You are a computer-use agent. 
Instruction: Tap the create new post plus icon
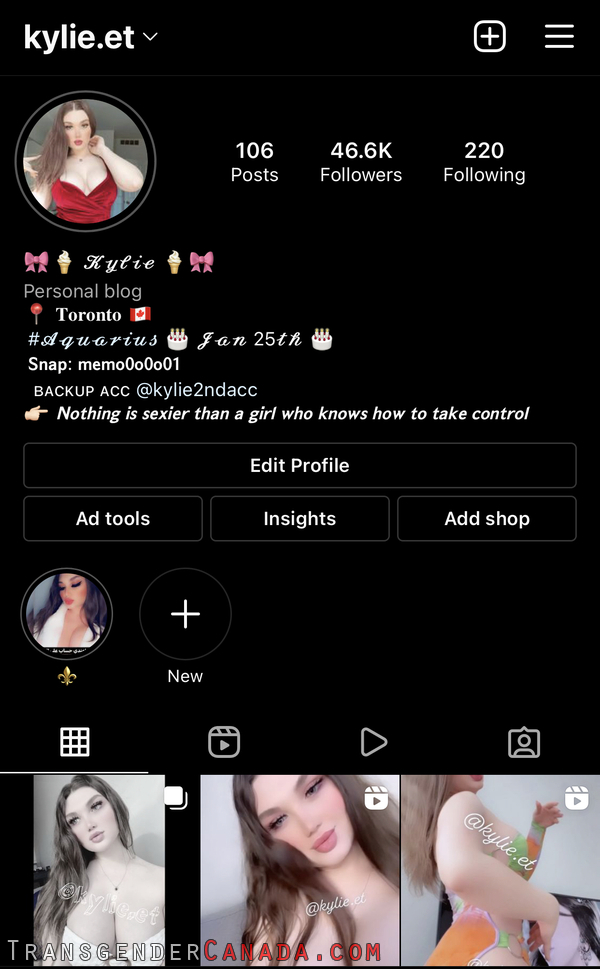coord(489,36)
